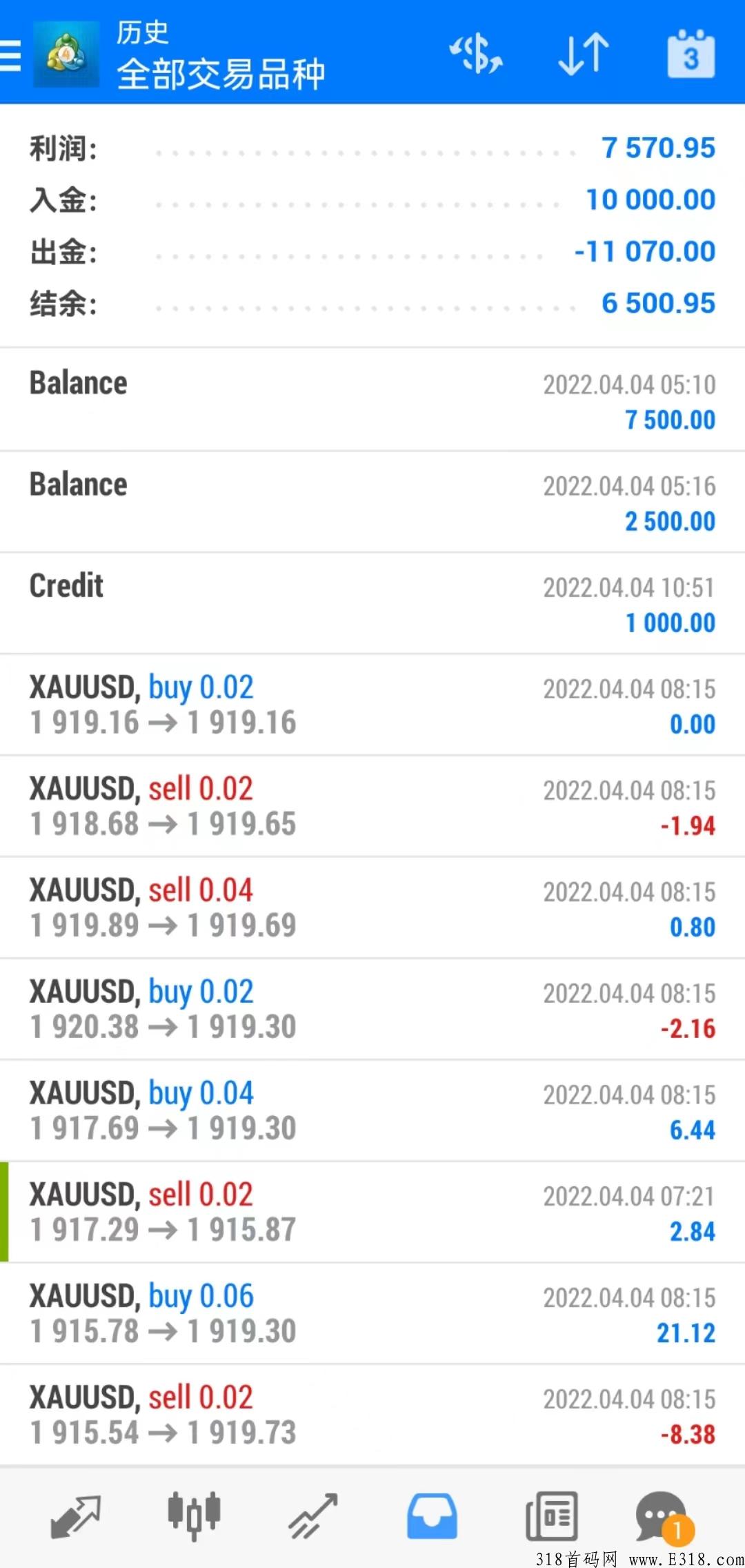This screenshot has width=745, height=1568.
Task: Expand the trade with -8.38 loss
Action: click(x=372, y=1415)
